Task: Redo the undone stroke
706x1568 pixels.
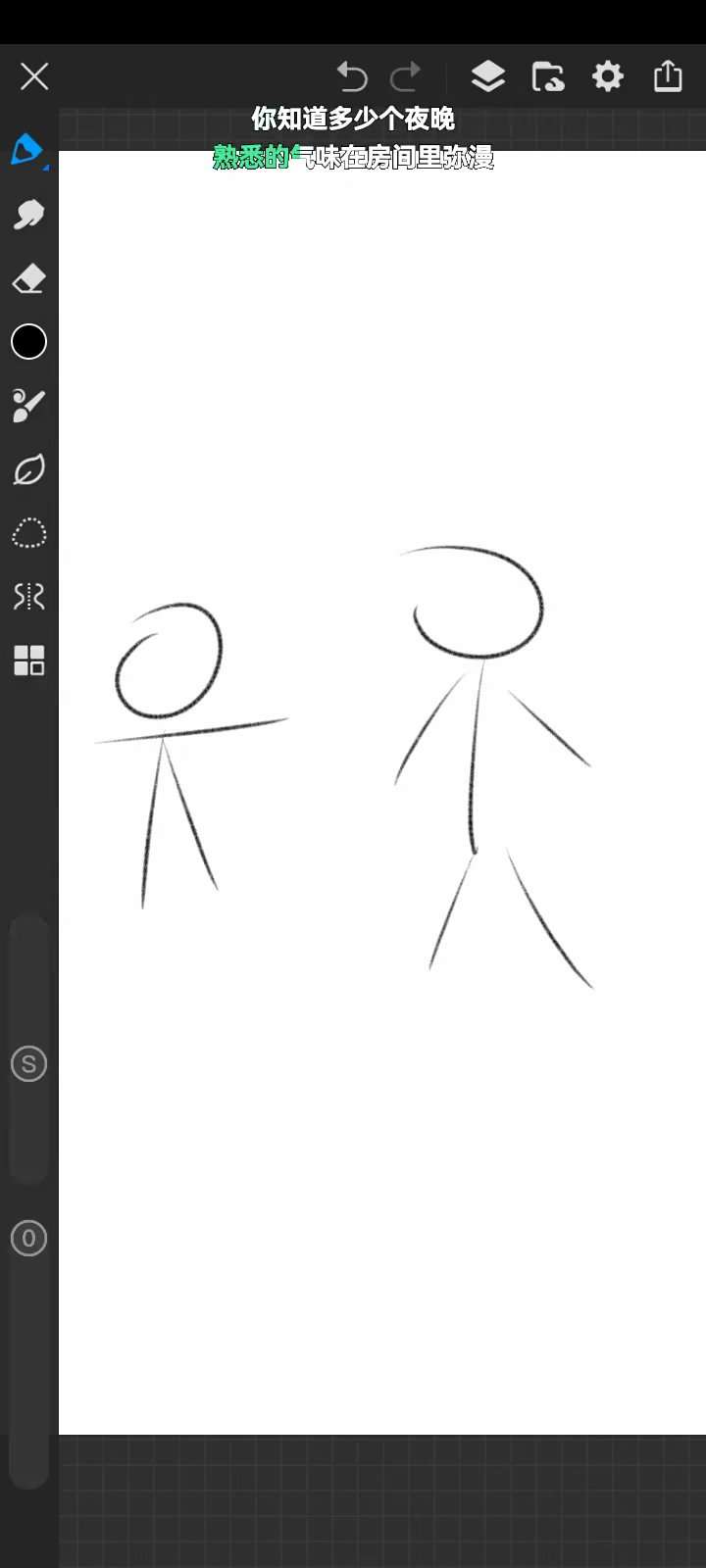Action: [x=405, y=76]
